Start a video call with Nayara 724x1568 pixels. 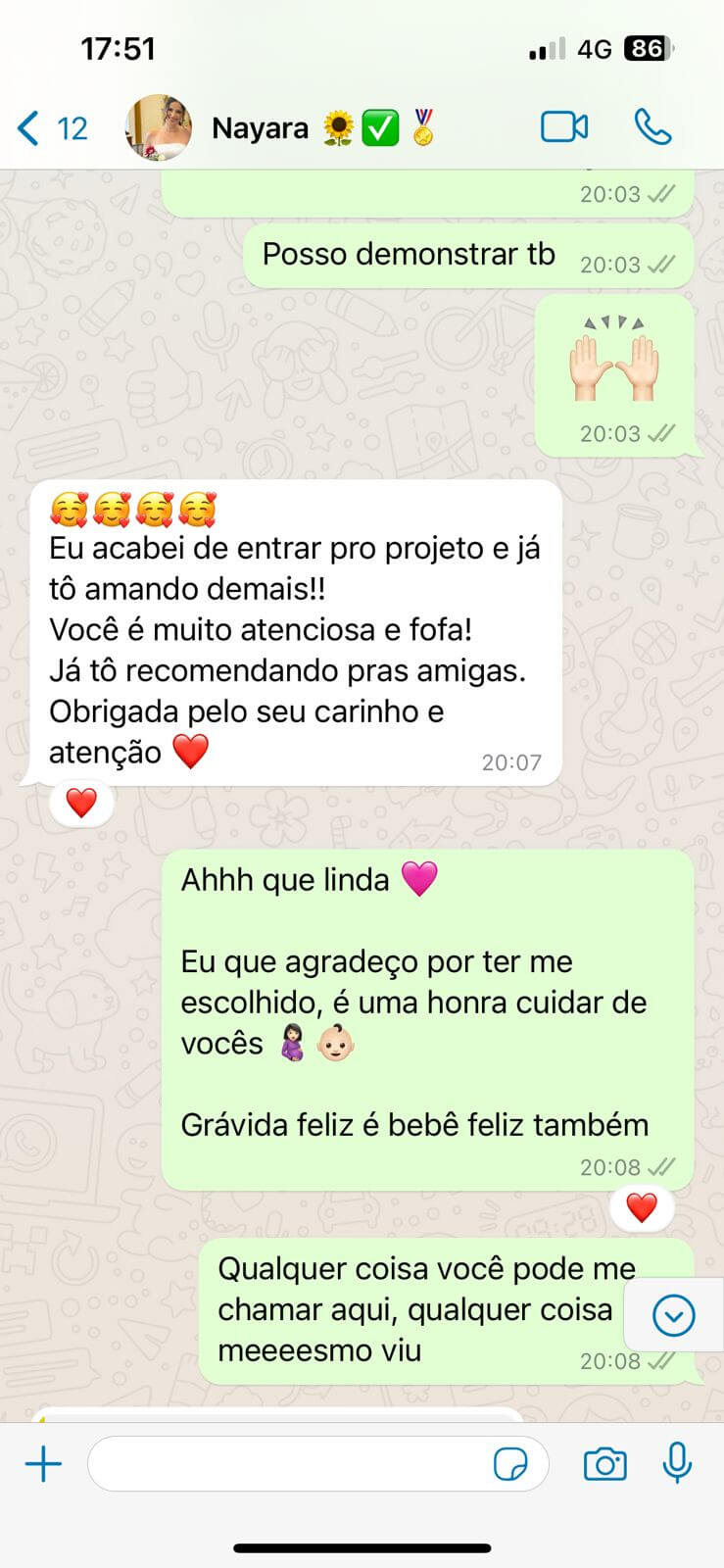pos(564,126)
